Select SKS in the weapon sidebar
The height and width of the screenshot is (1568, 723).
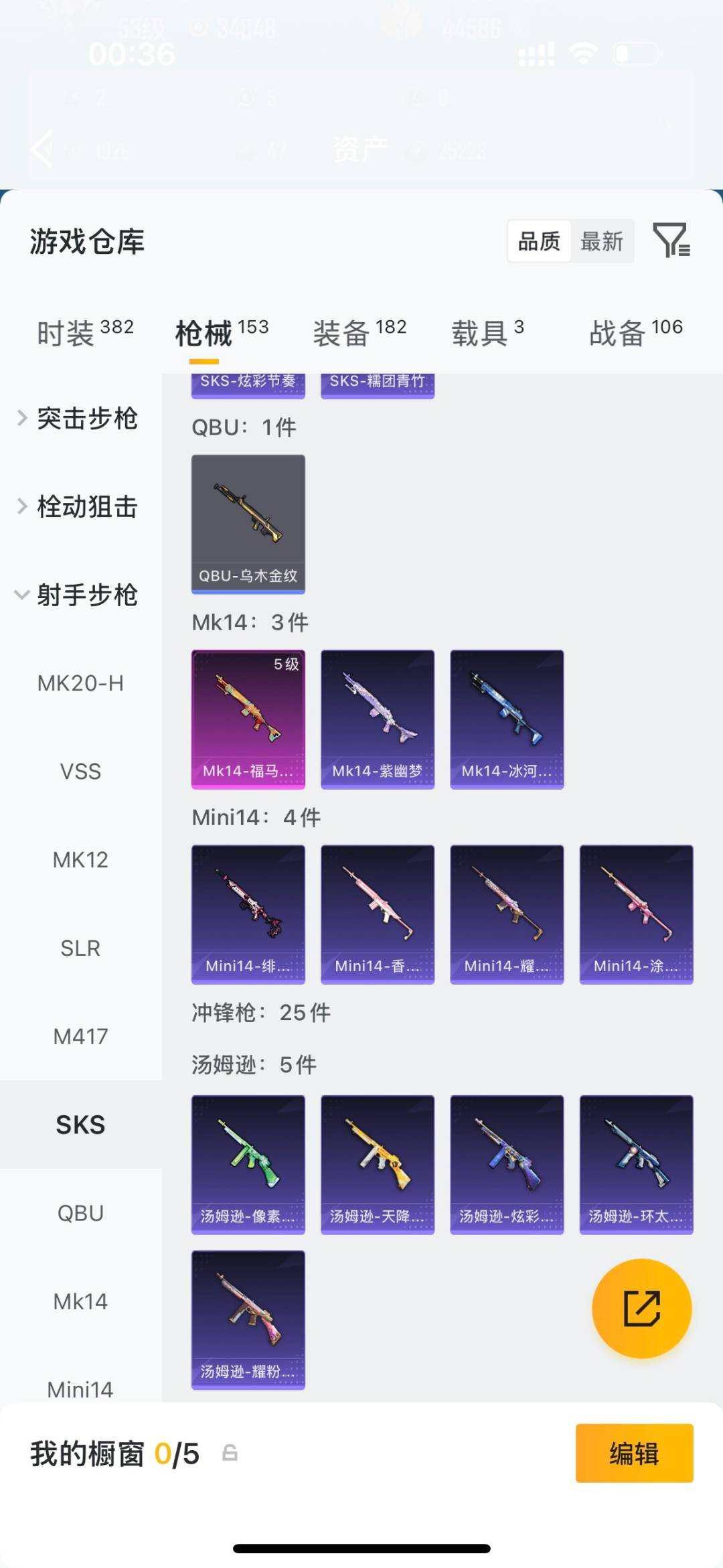pyautogui.click(x=80, y=1124)
